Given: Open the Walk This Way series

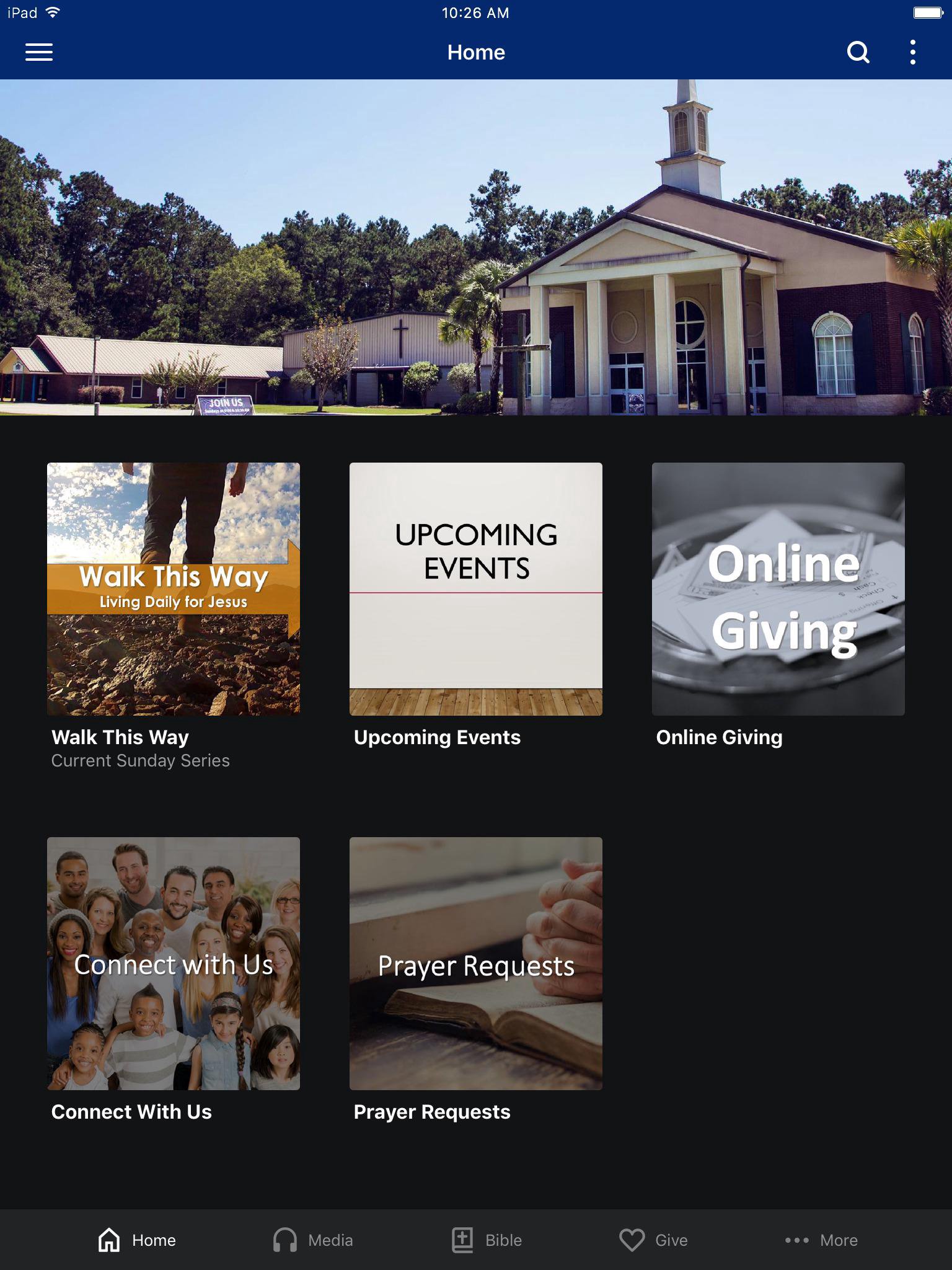Looking at the screenshot, I should point(174,589).
